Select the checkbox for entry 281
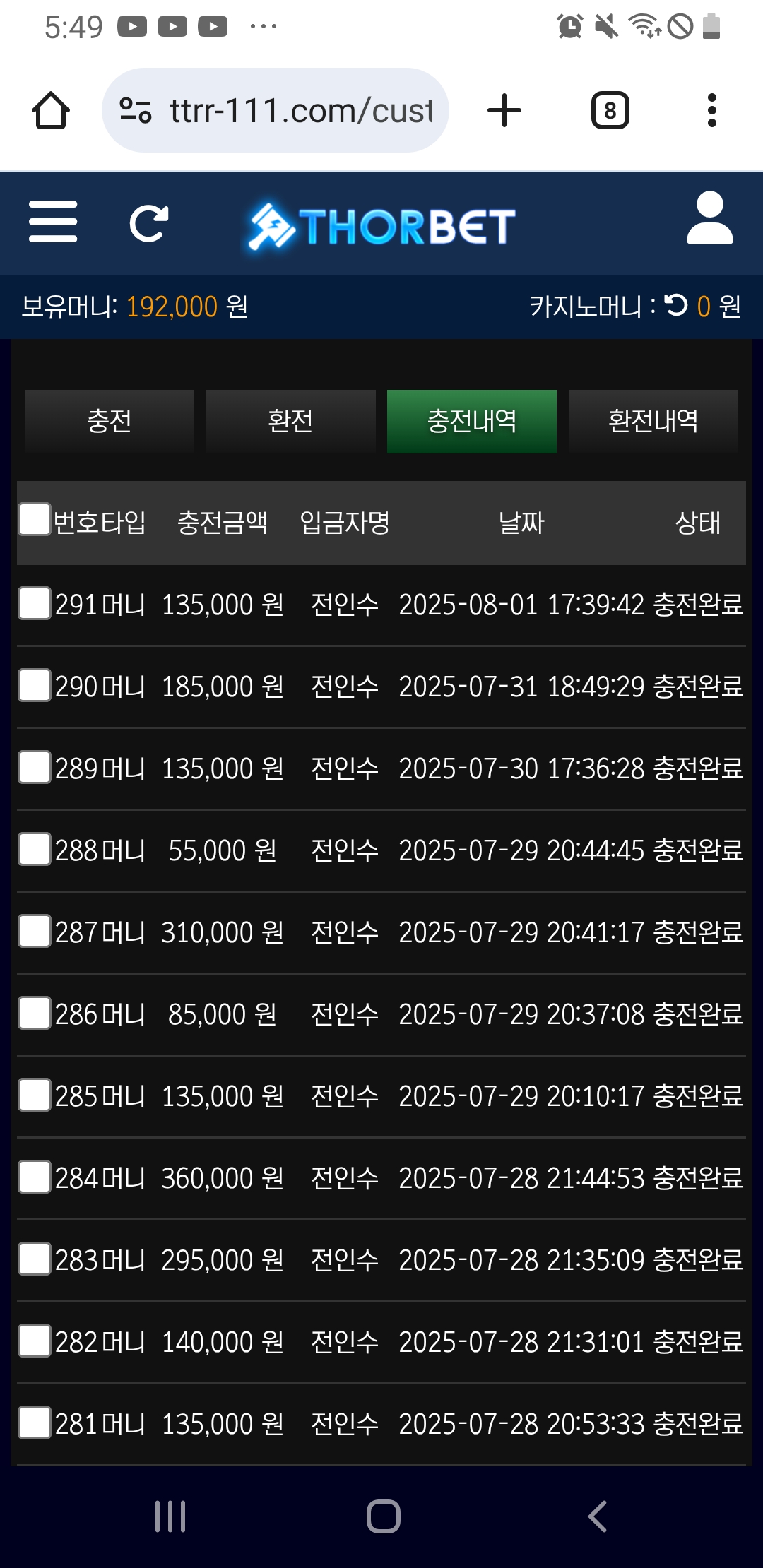 35,1423
